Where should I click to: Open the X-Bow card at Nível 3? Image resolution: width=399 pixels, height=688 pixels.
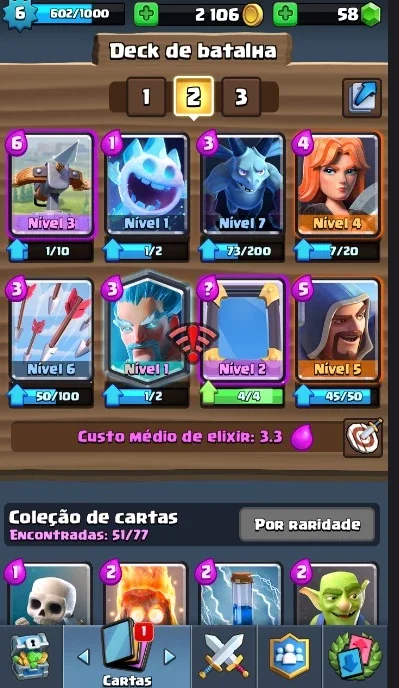[51, 186]
